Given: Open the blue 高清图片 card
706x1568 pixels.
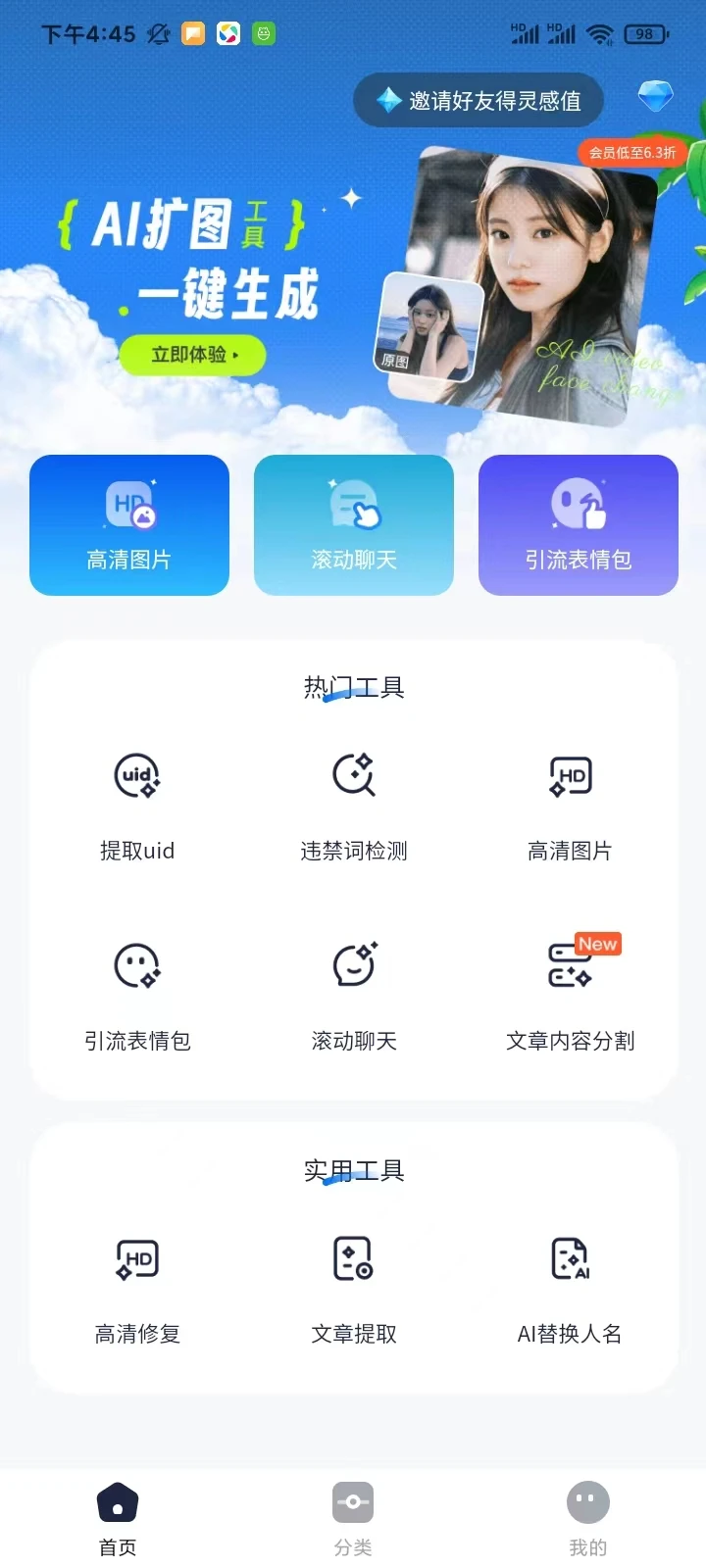Looking at the screenshot, I should (x=129, y=525).
